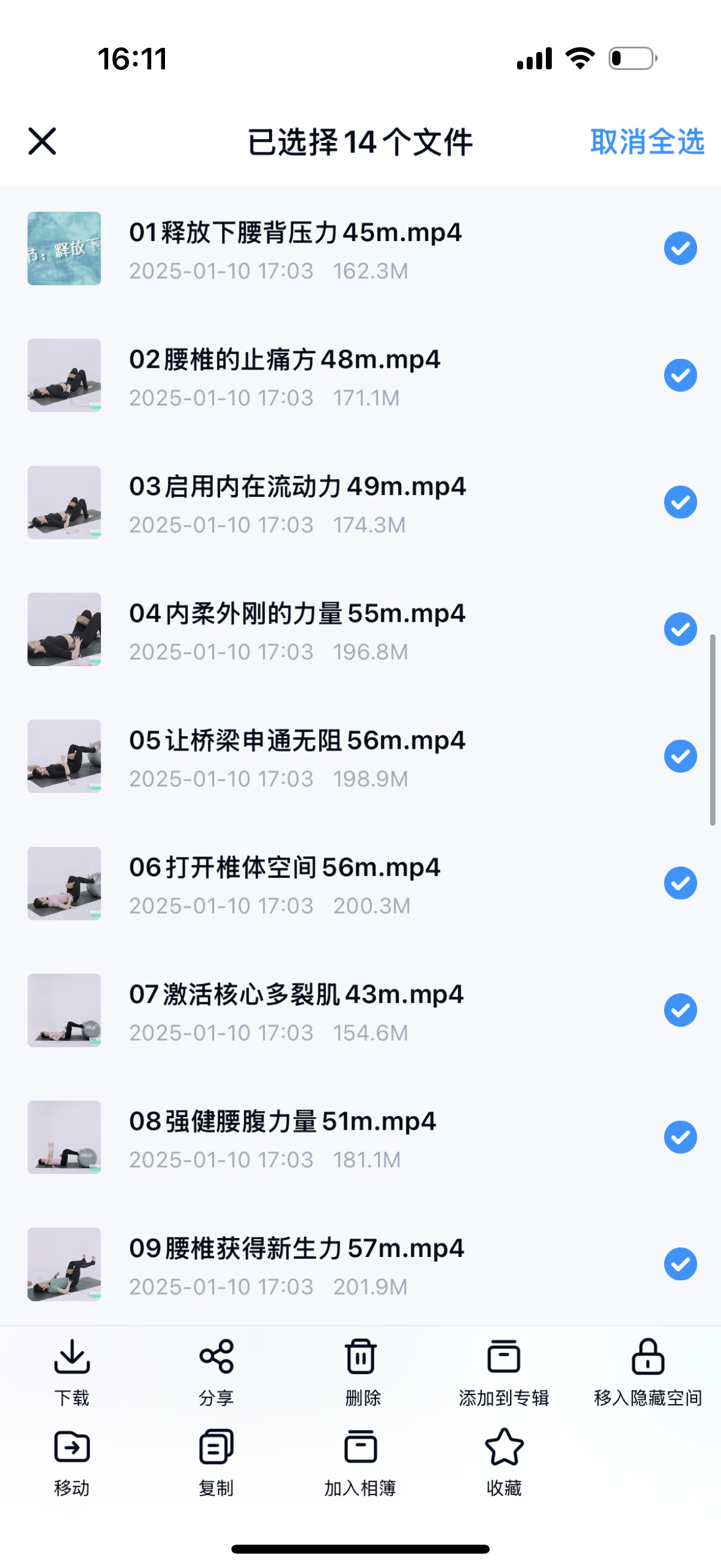Screen dimensions: 721x1568
Task: Close the file selection mode
Action: click(42, 141)
